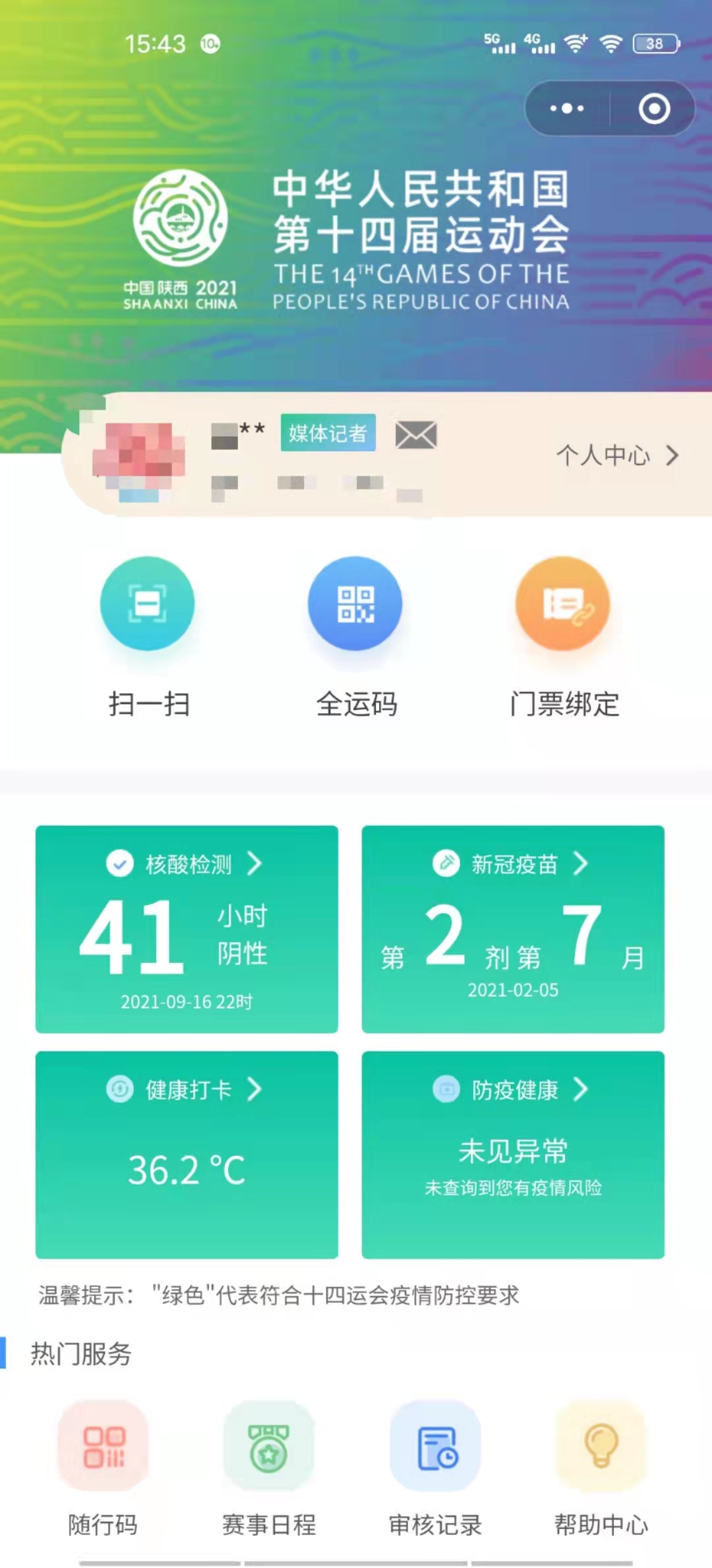Tap the battery indicator in status bar

click(x=655, y=43)
